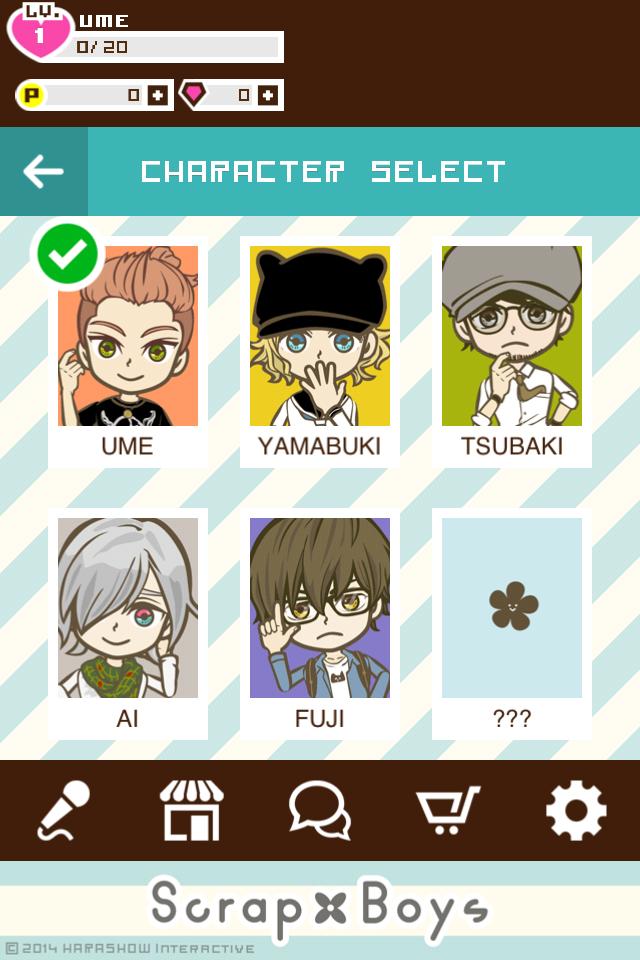Open the shopping cart tab
This screenshot has height=960, width=640.
(x=448, y=810)
